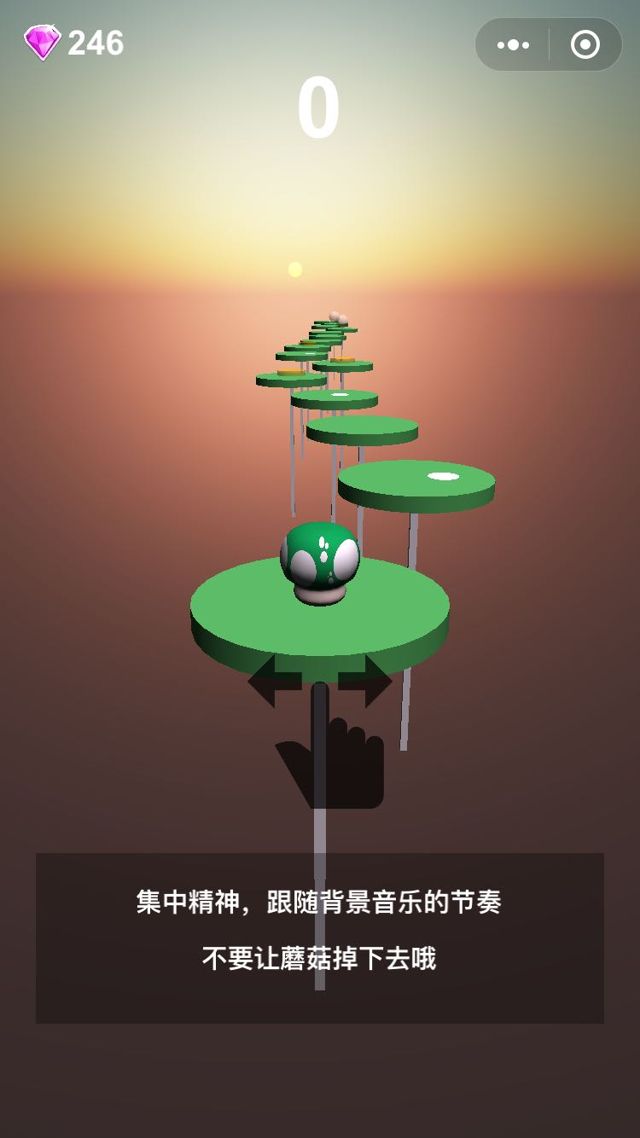The image size is (640, 1138).
Task: Open the mini program more options menu
Action: pyautogui.click(x=513, y=45)
